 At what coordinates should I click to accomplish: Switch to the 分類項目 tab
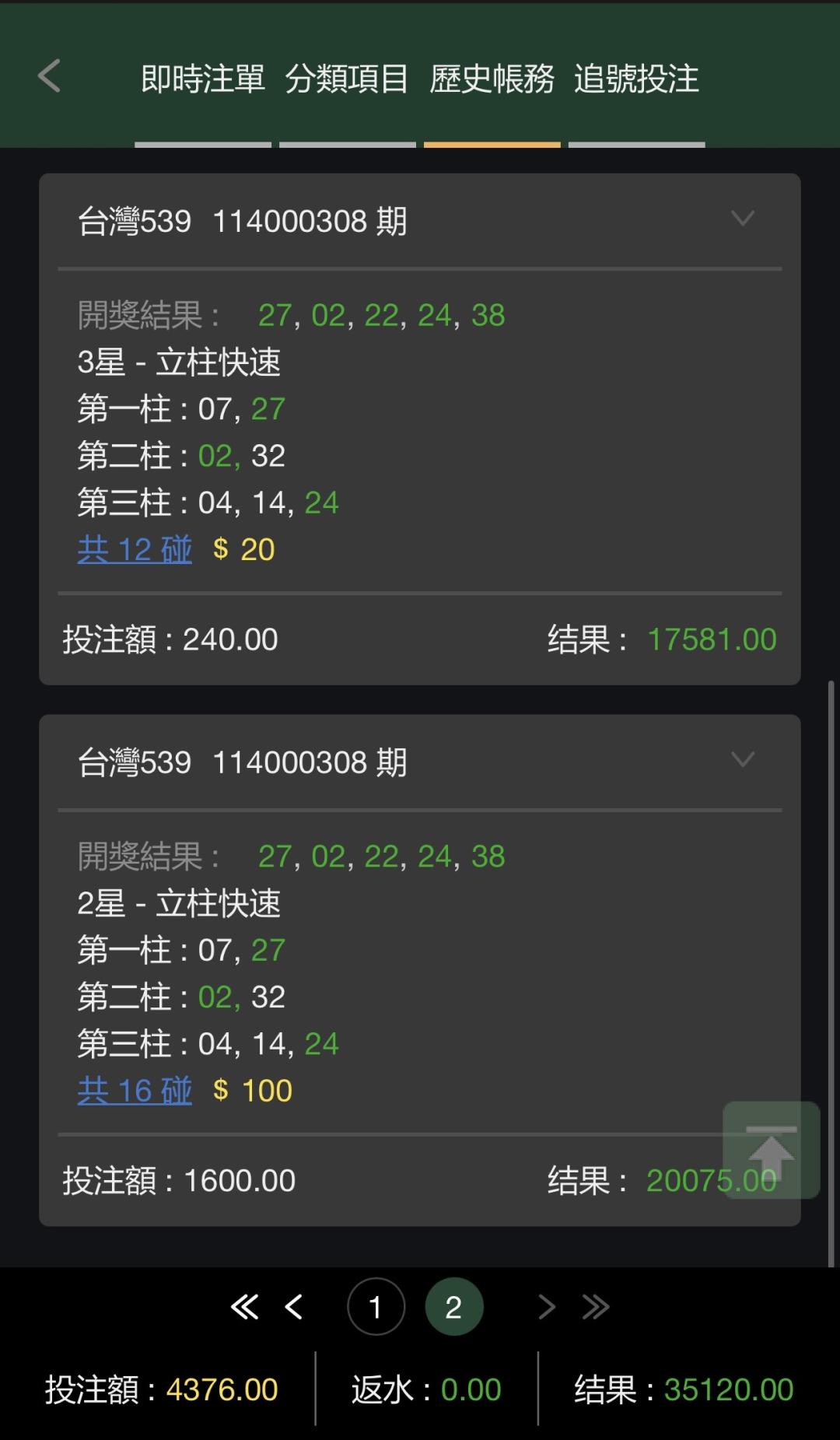[x=347, y=79]
